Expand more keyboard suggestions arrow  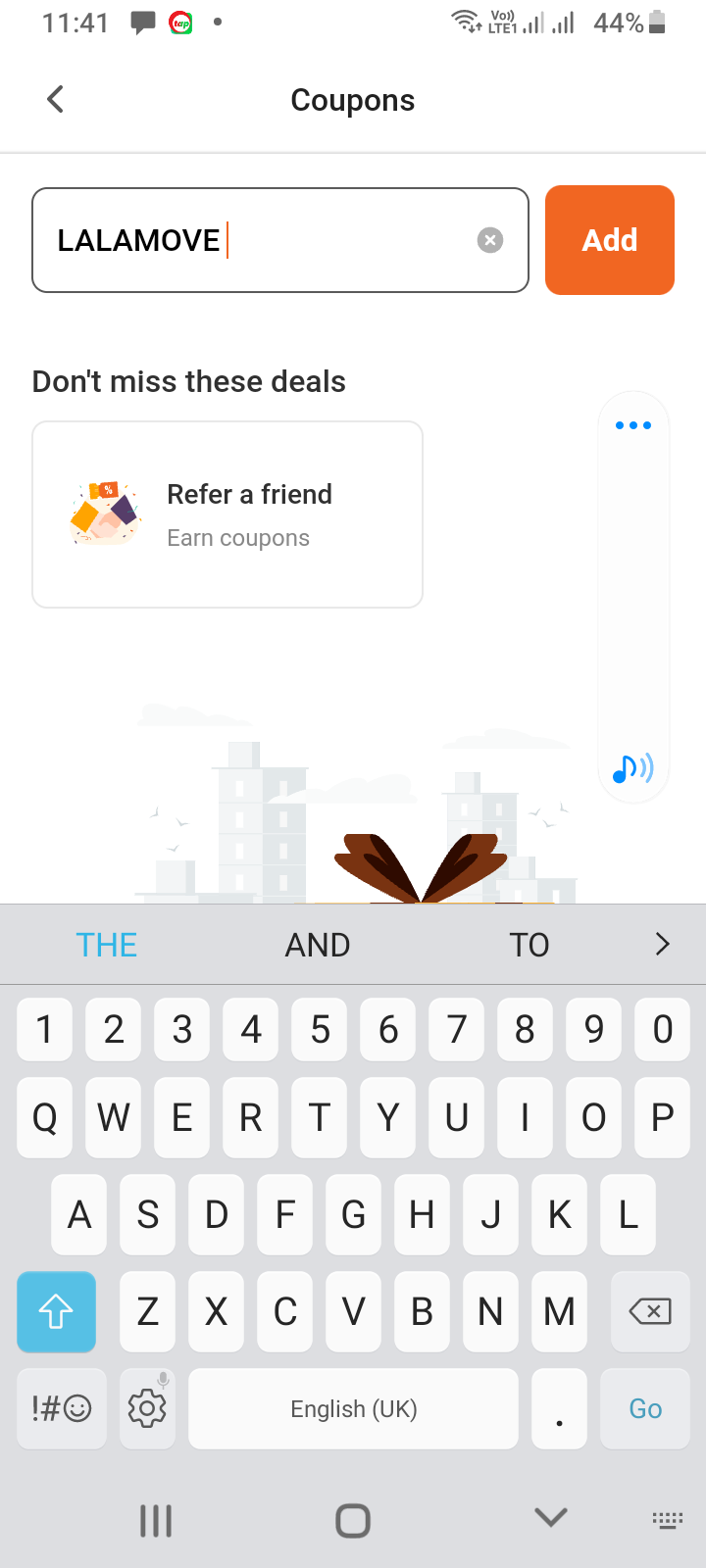(662, 944)
